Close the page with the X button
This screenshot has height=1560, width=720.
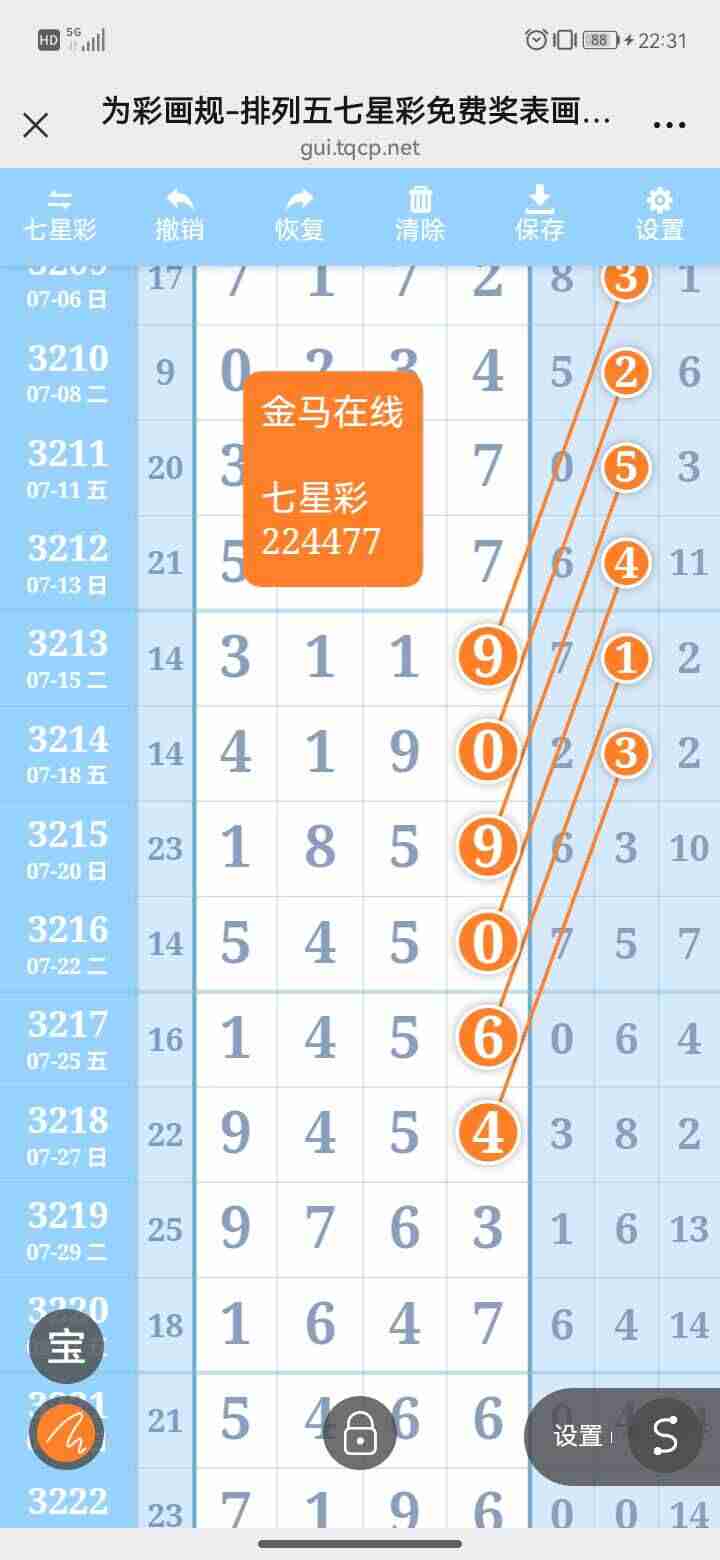pyautogui.click(x=36, y=124)
